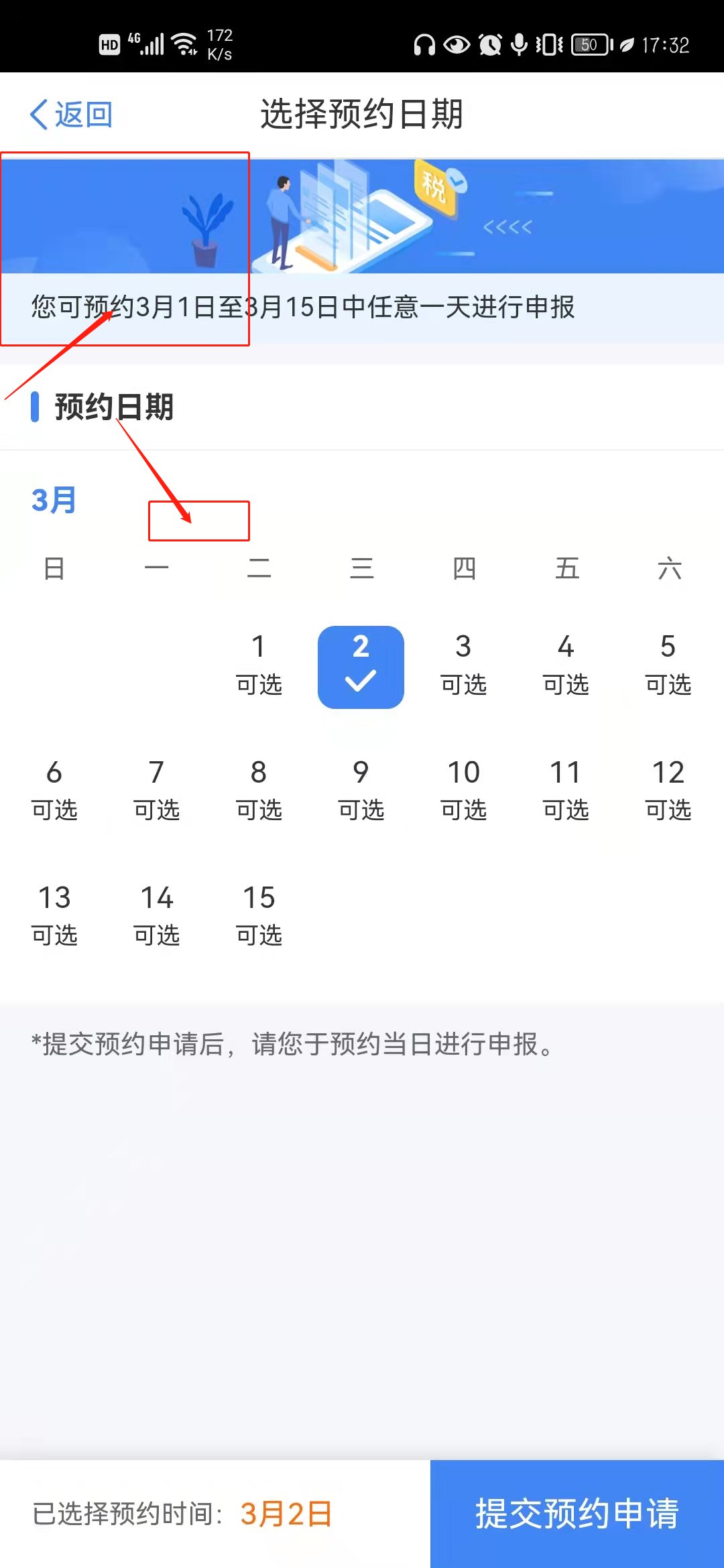The height and width of the screenshot is (1568, 724).
Task: Tap the selected date March 2
Action: (361, 666)
